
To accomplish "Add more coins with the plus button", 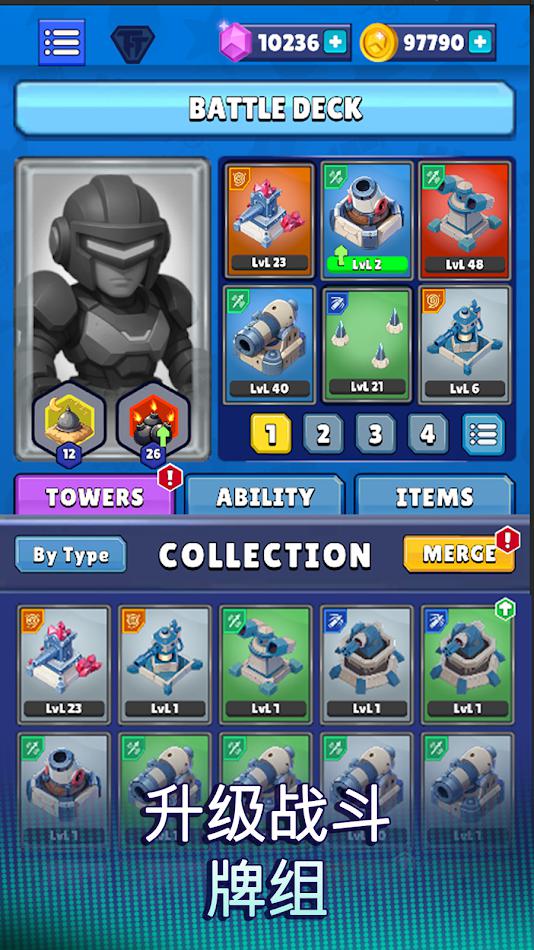I will (x=479, y=42).
